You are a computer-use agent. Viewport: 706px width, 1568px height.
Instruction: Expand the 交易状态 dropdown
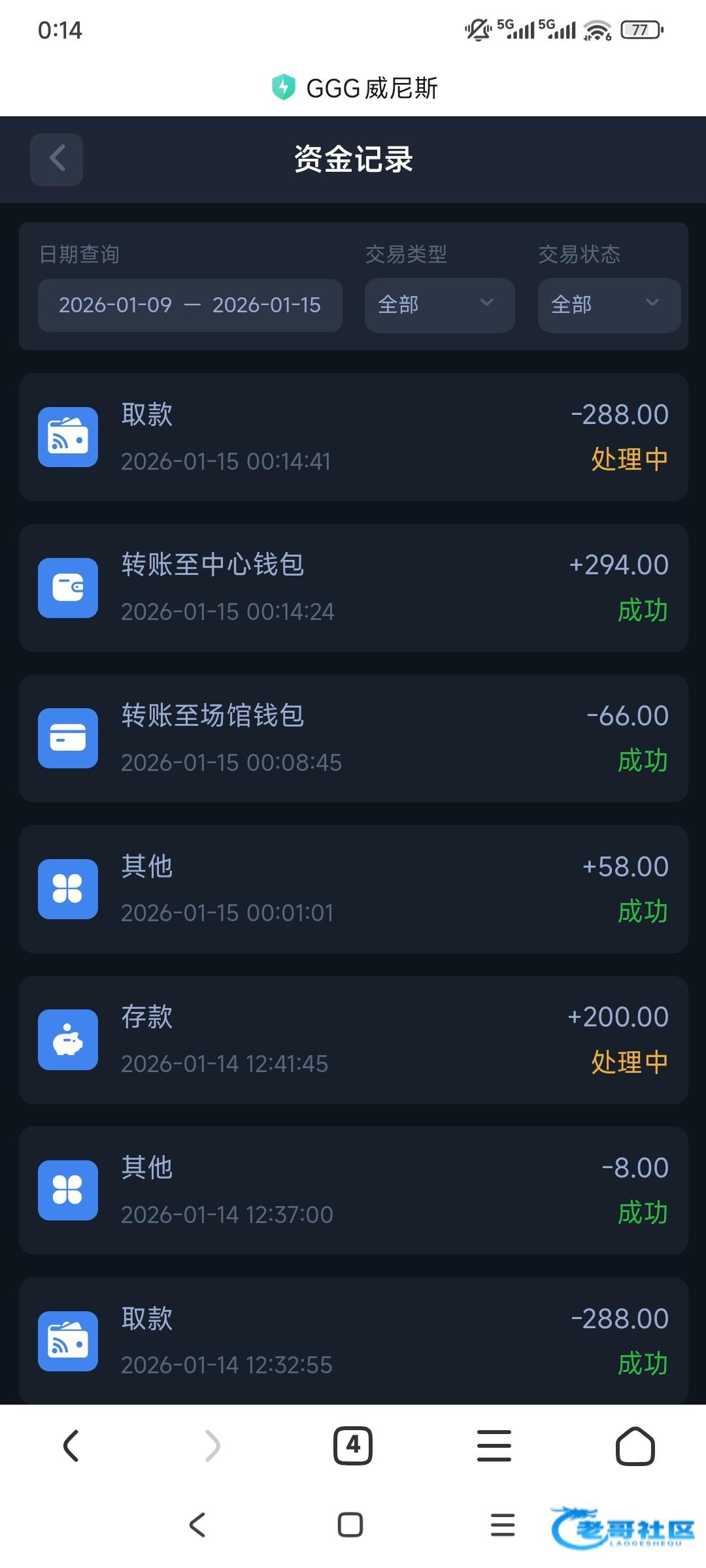[x=609, y=304]
